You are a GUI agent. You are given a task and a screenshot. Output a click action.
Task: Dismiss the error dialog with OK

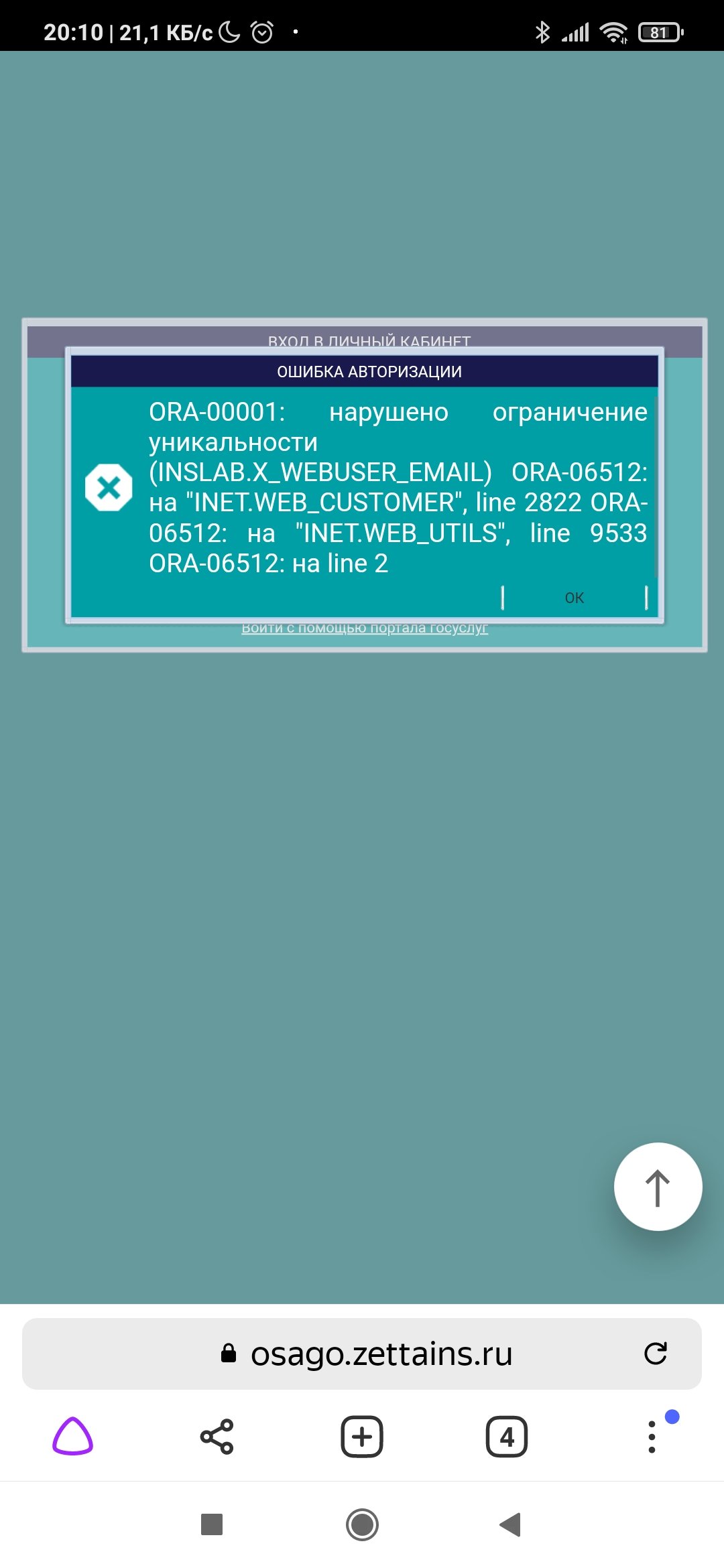click(x=575, y=598)
